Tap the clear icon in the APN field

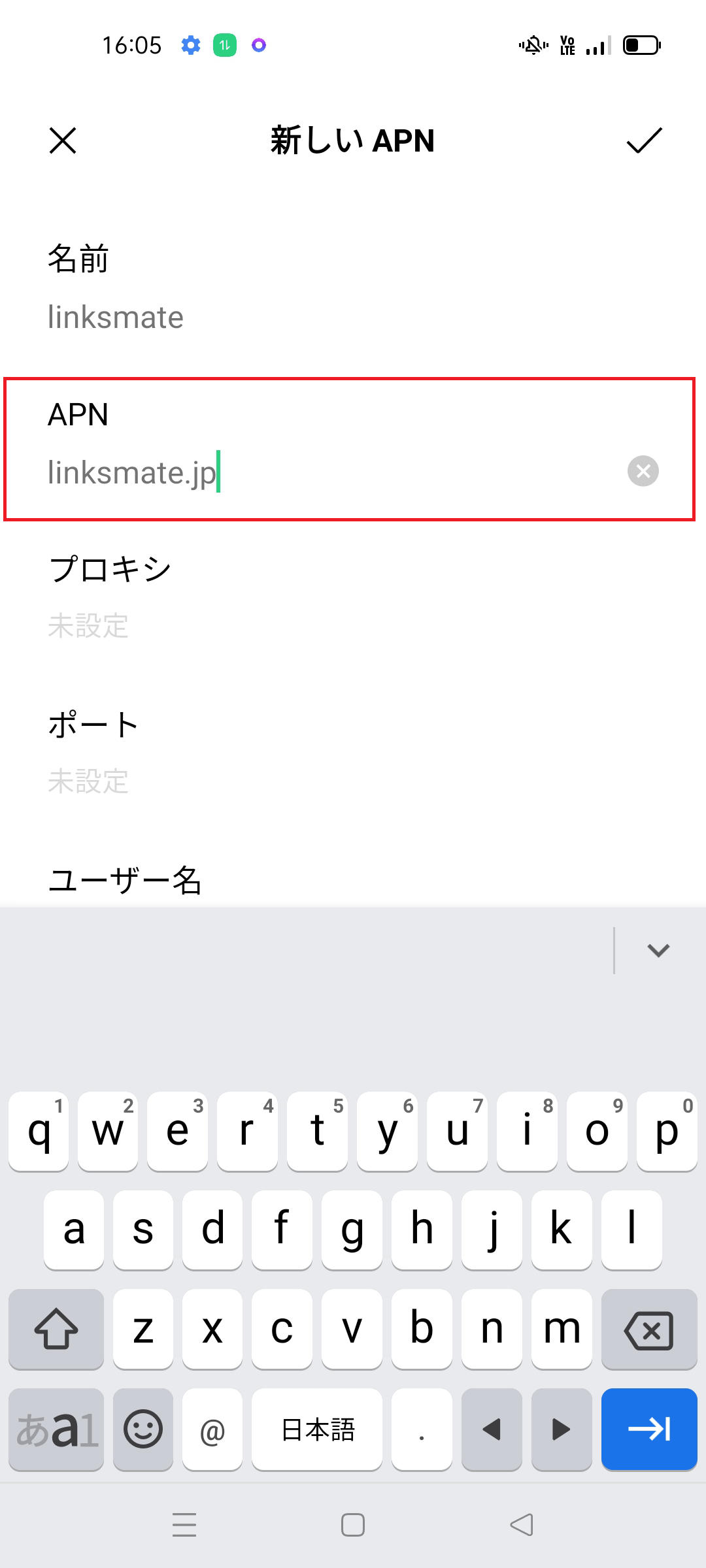click(641, 471)
